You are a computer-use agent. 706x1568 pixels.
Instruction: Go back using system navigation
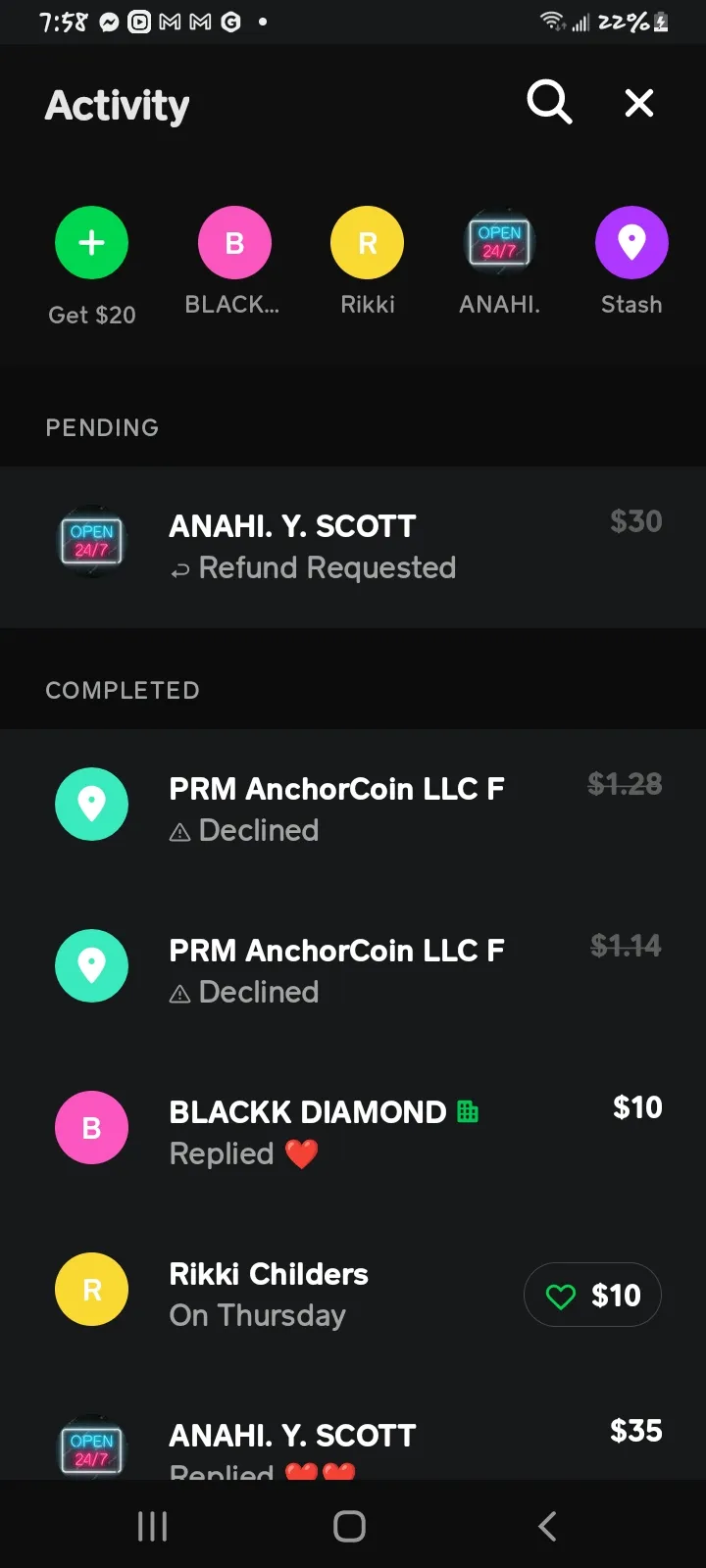pos(547,1526)
